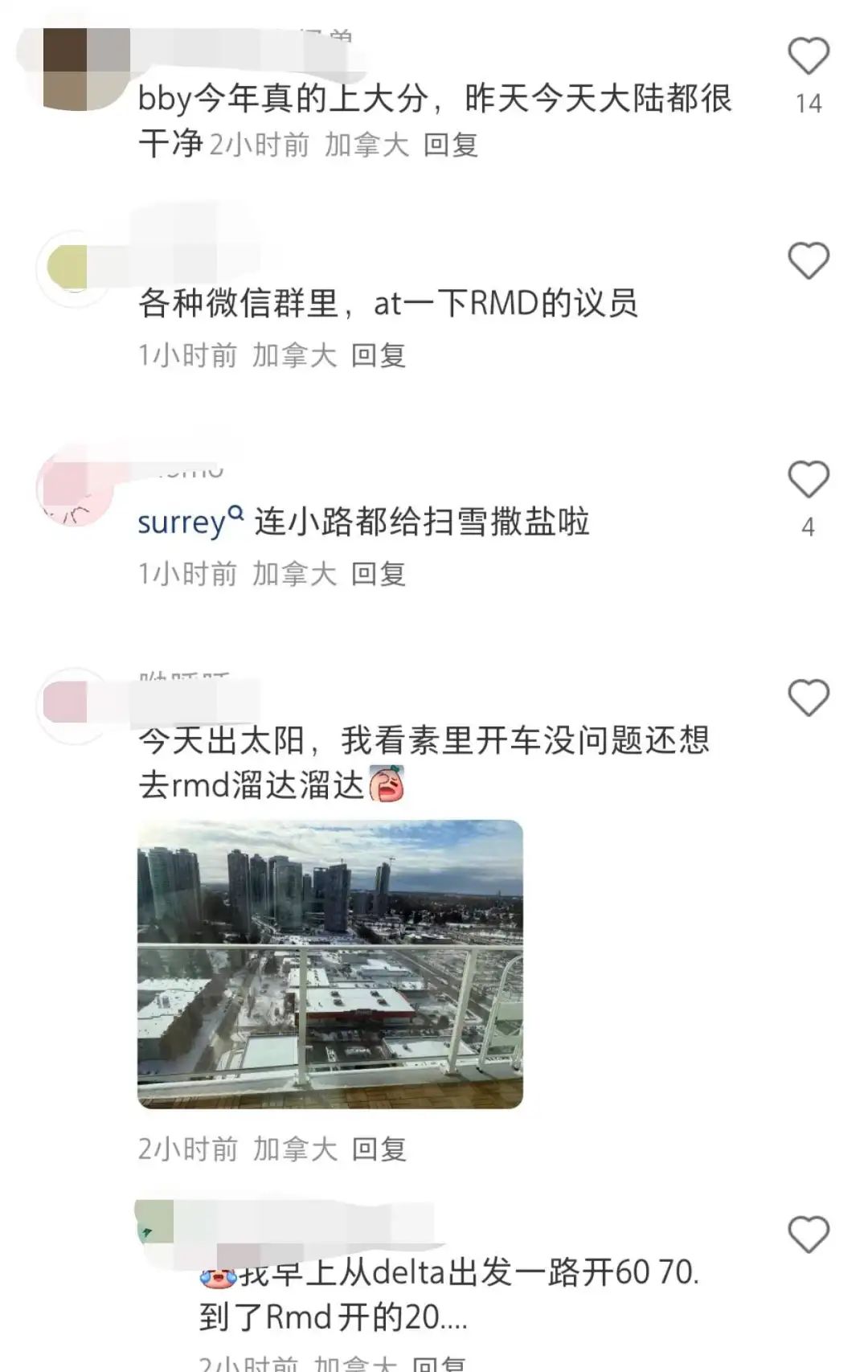The height and width of the screenshot is (1372, 868).
Task: Reply to the 扫雪撒盐 comment
Action: (x=379, y=573)
